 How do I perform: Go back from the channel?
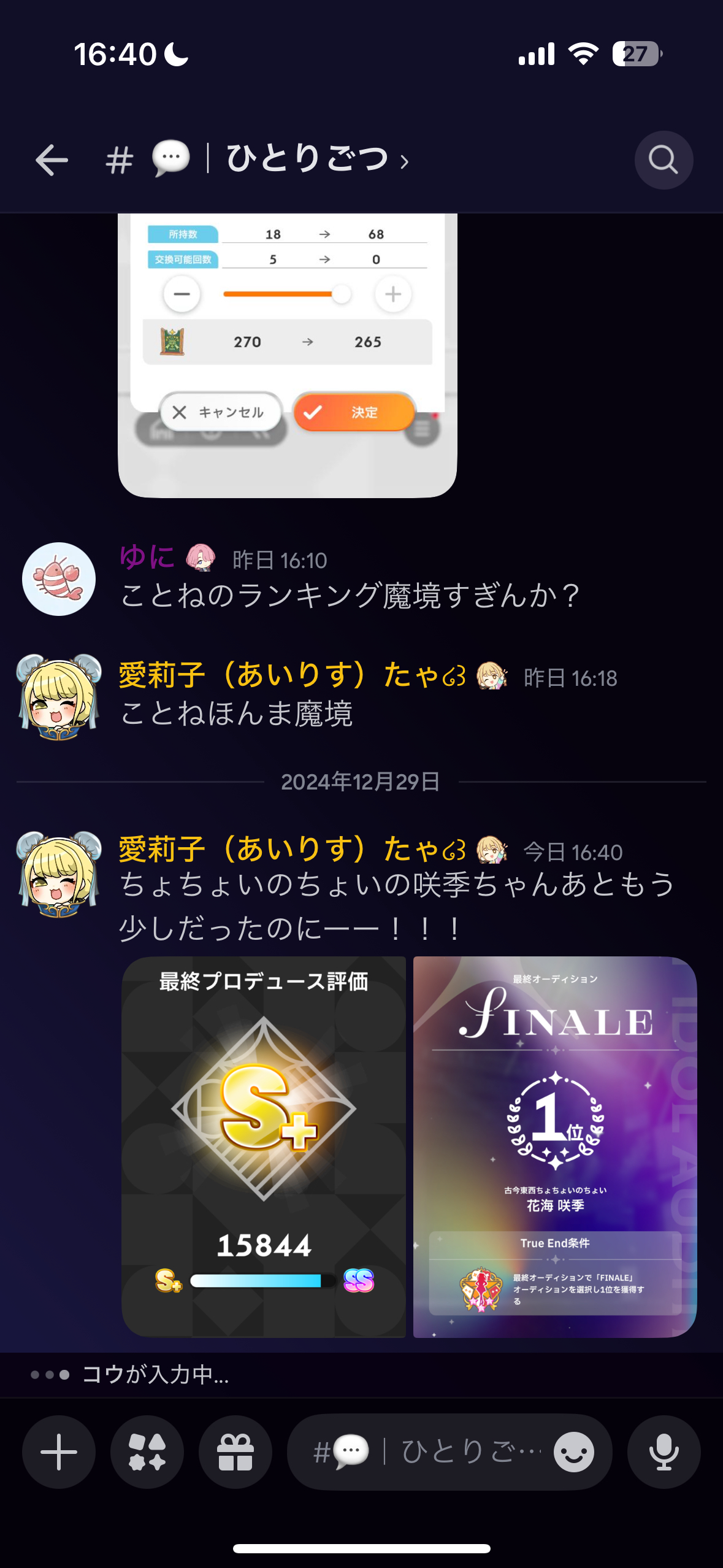pyautogui.click(x=52, y=160)
